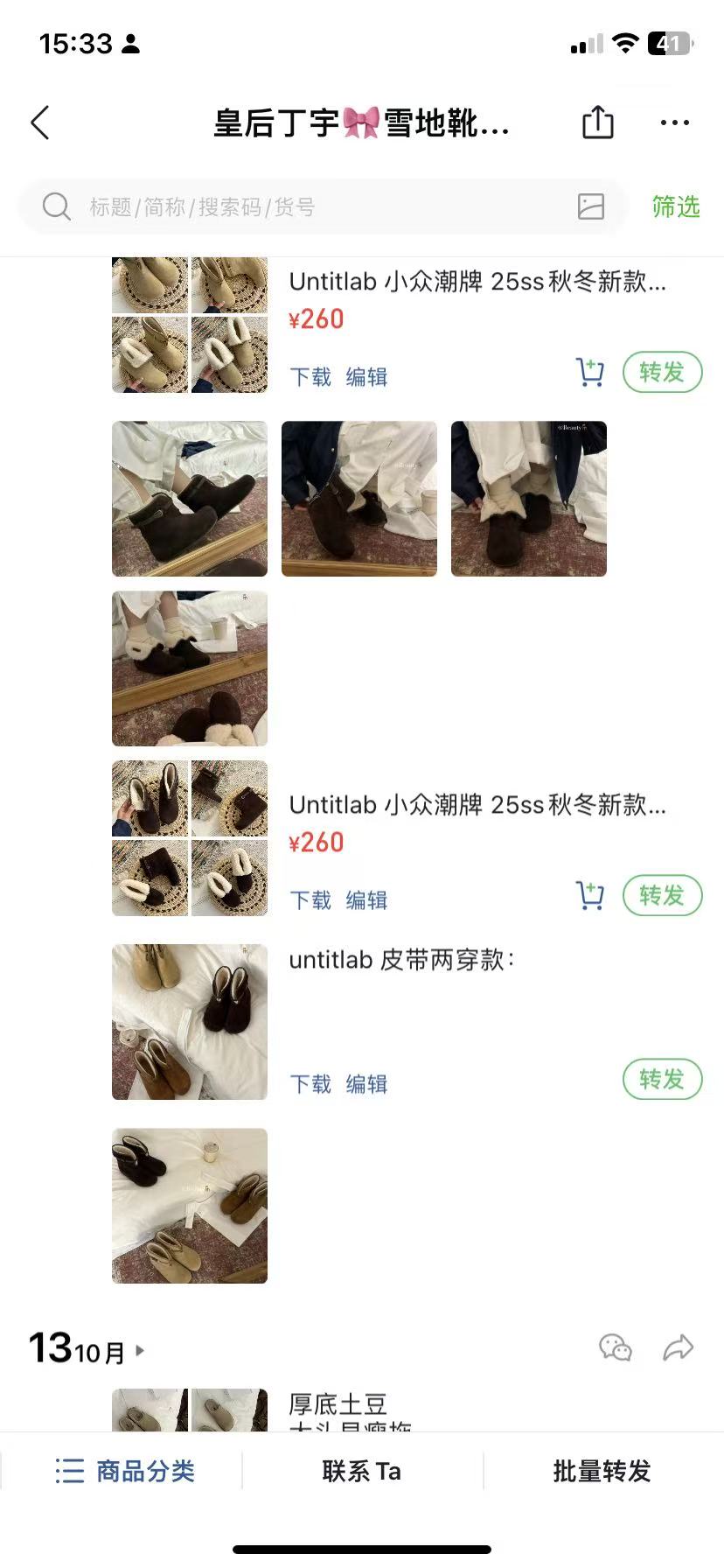Screen dimensions: 724x1568
Task: Share the October 13 posts to WeChat
Action: coord(616,1347)
